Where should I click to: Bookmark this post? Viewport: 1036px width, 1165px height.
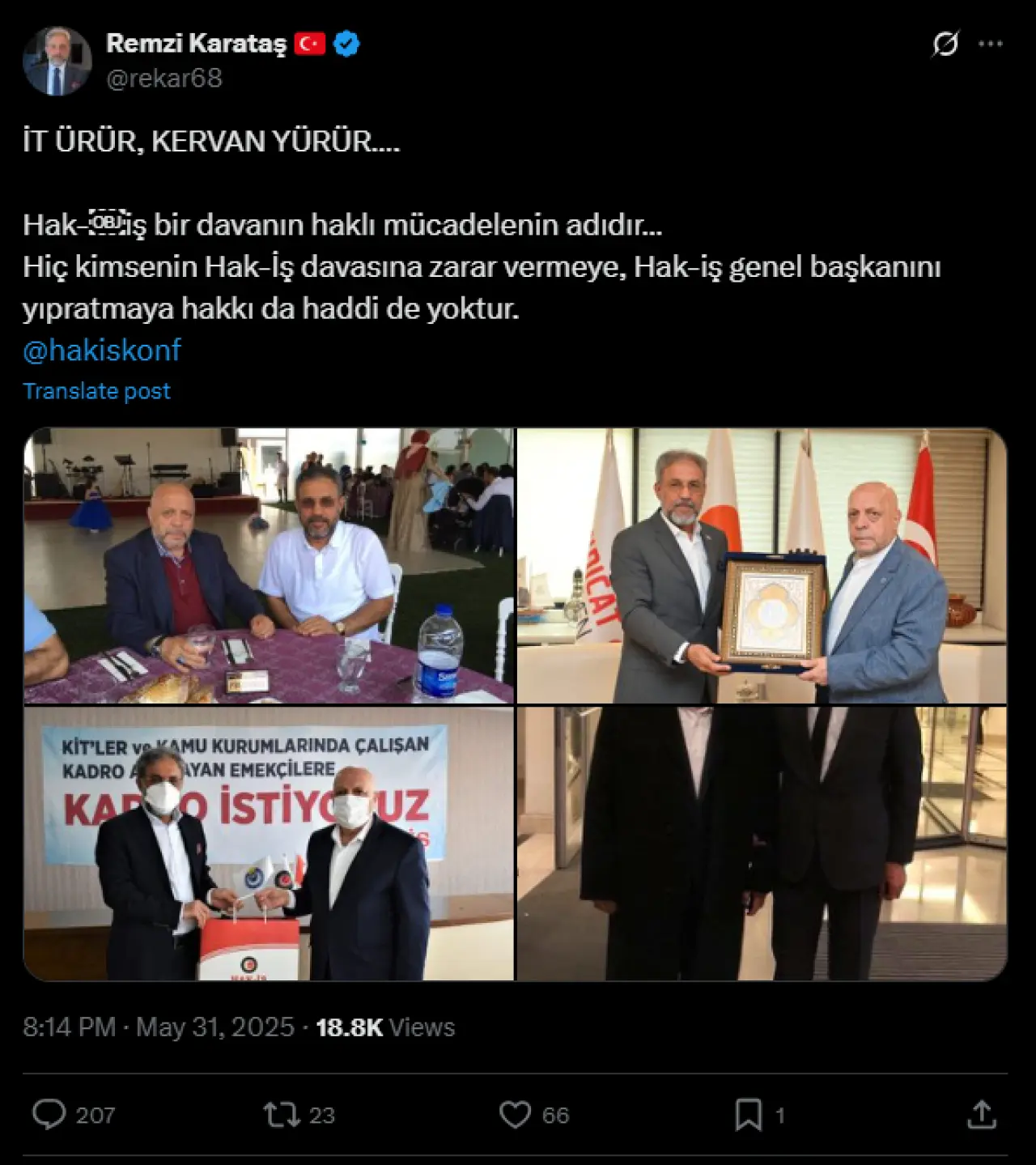(749, 1115)
